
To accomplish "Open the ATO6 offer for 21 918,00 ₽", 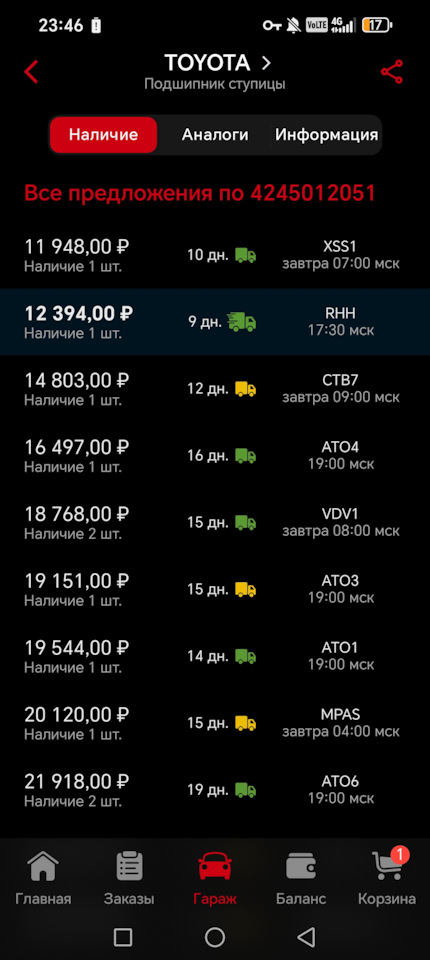I will 215,790.
